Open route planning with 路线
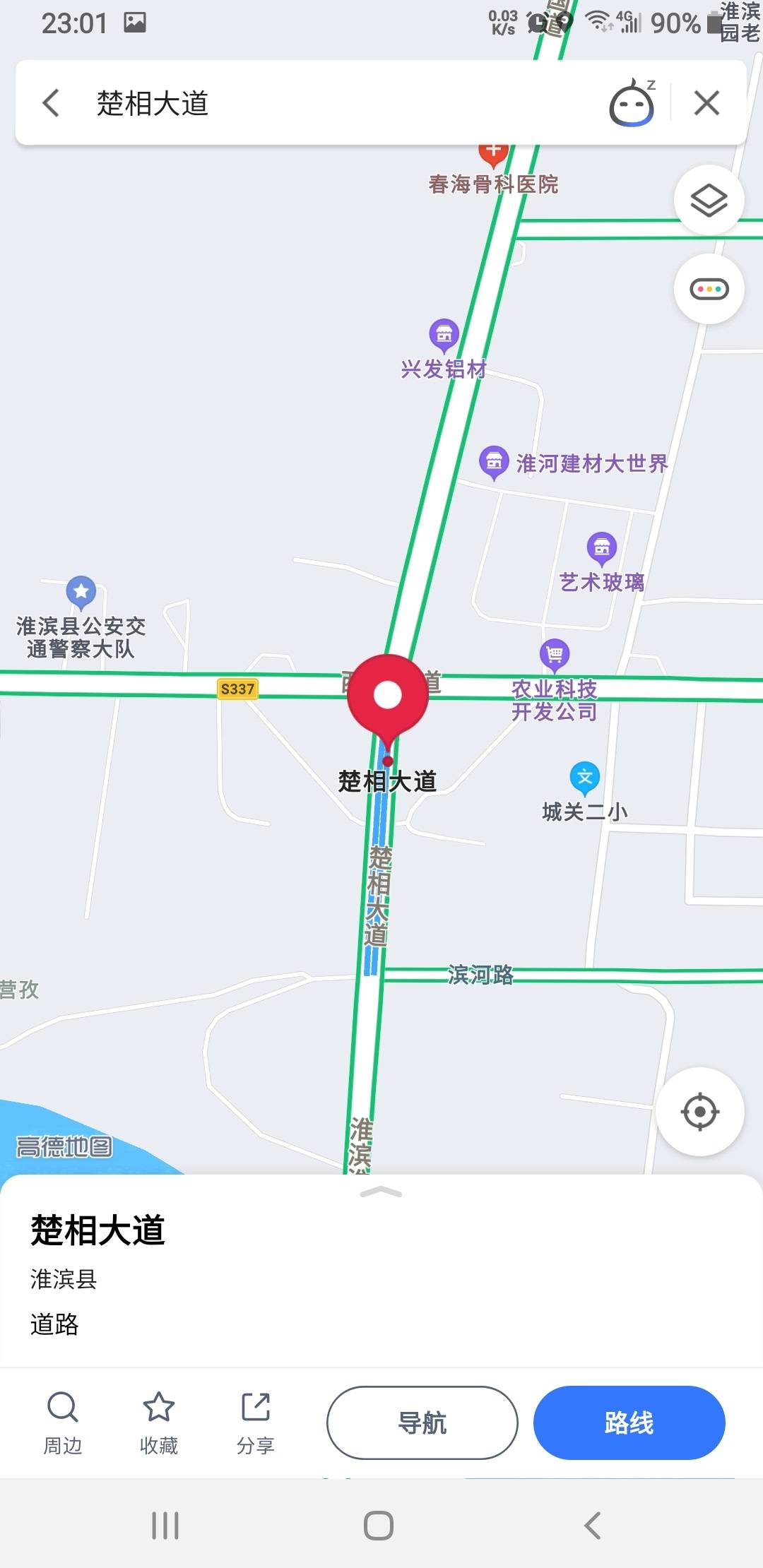This screenshot has width=763, height=1568. [x=629, y=1423]
